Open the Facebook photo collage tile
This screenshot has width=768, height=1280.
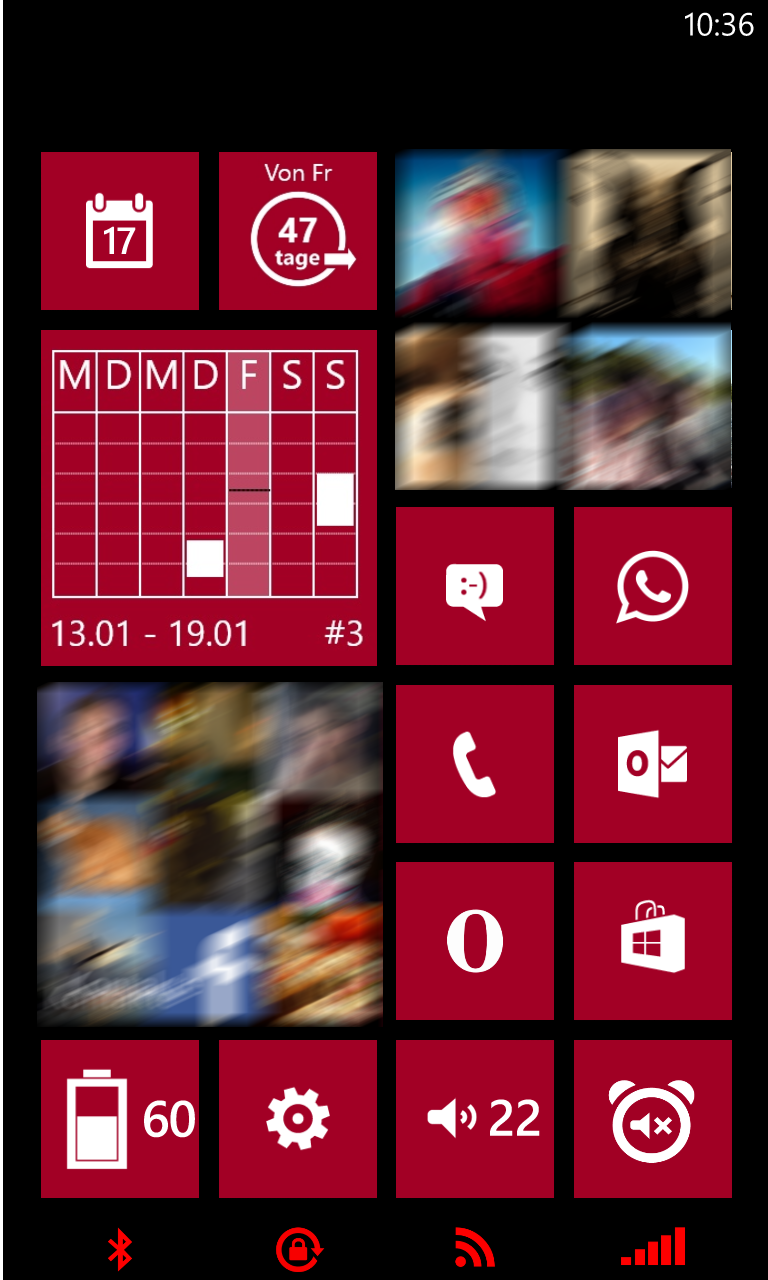[210, 854]
